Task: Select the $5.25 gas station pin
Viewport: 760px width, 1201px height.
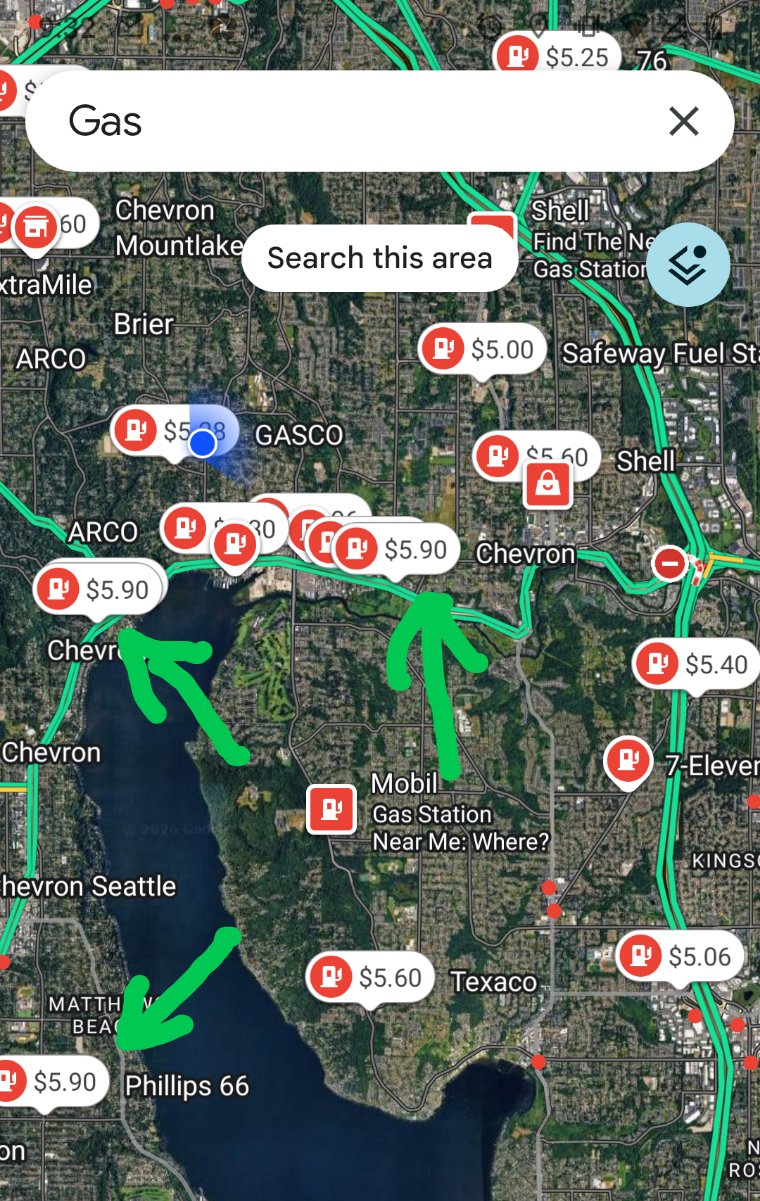Action: coord(557,57)
